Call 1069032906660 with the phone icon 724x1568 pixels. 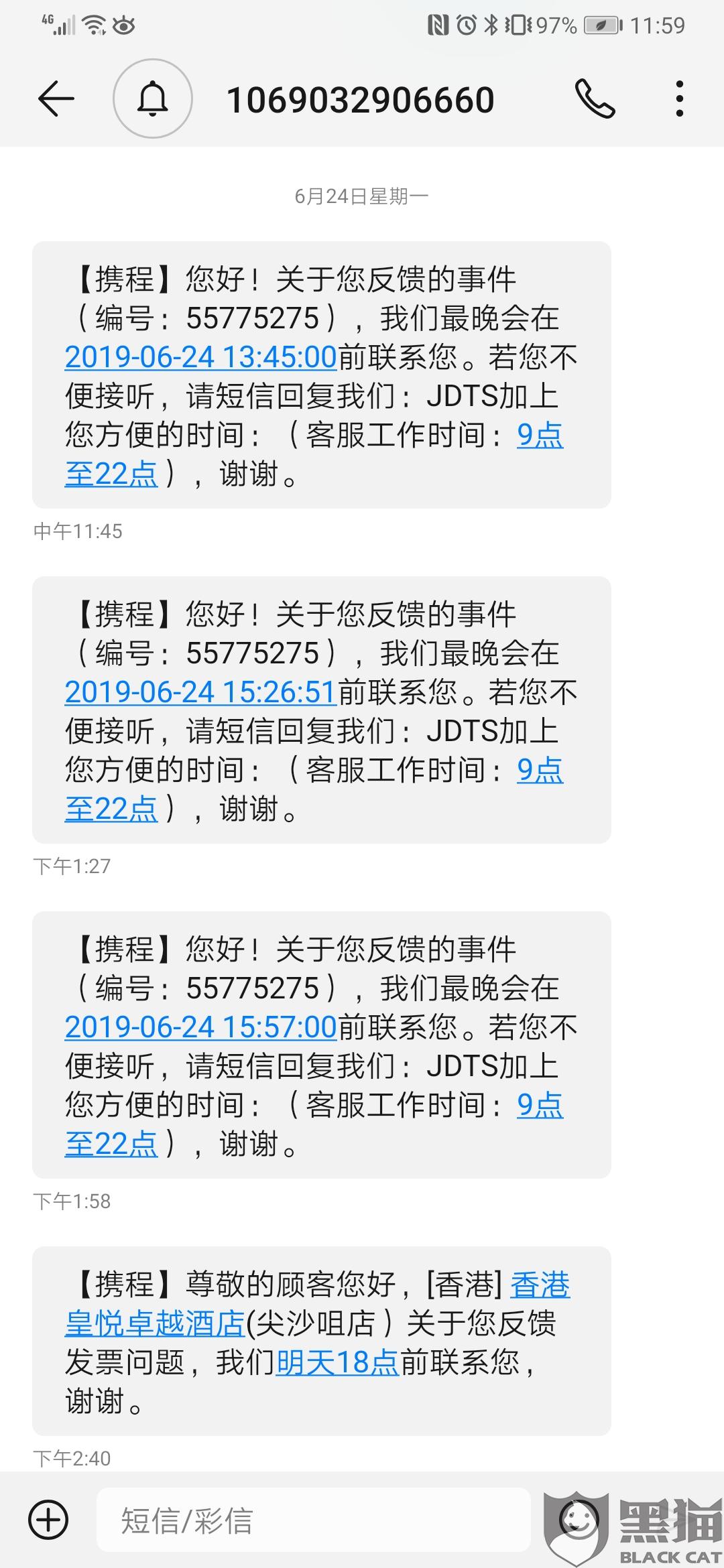click(x=595, y=100)
